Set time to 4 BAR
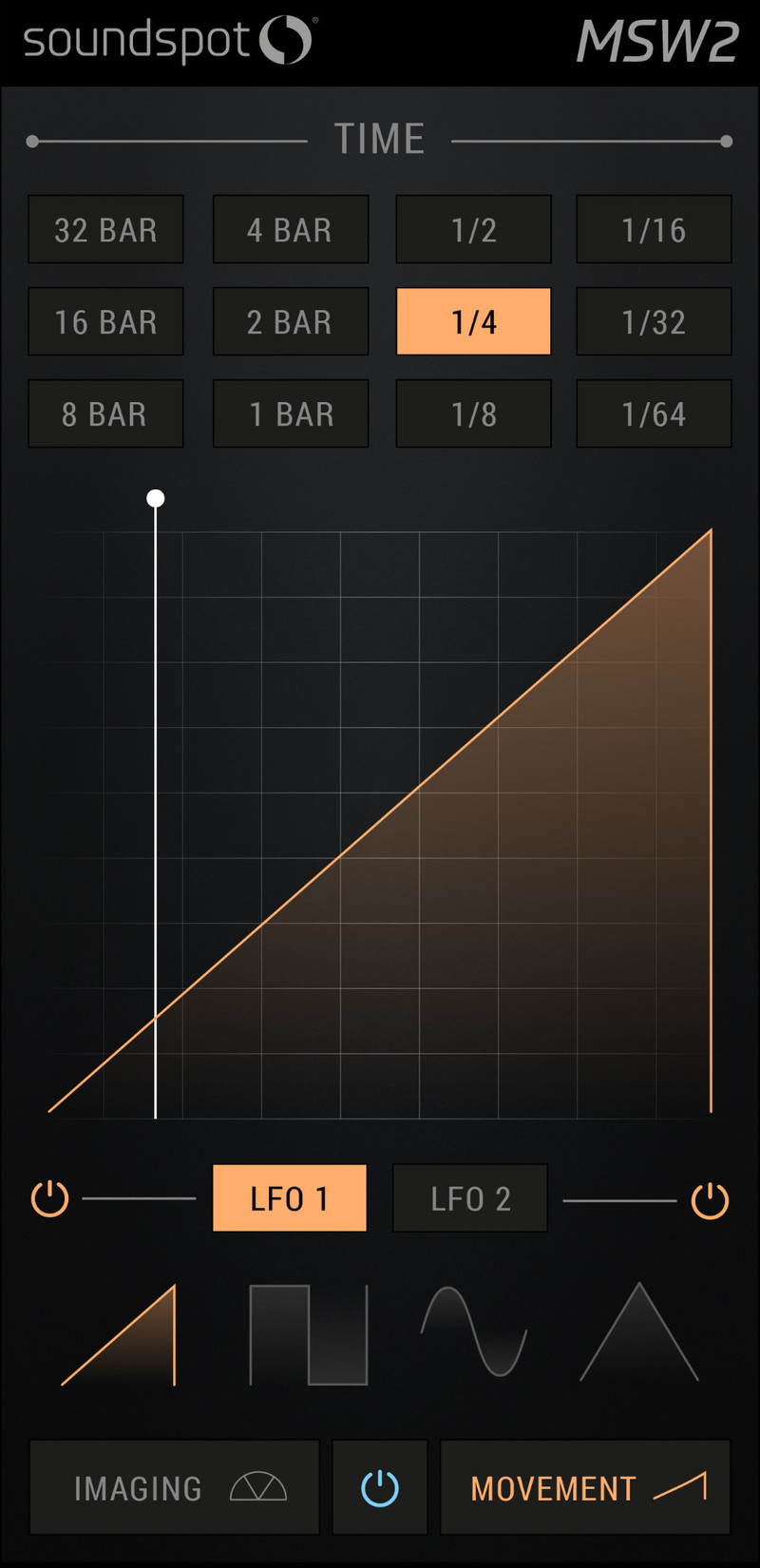This screenshot has width=760, height=1568. click(x=290, y=229)
